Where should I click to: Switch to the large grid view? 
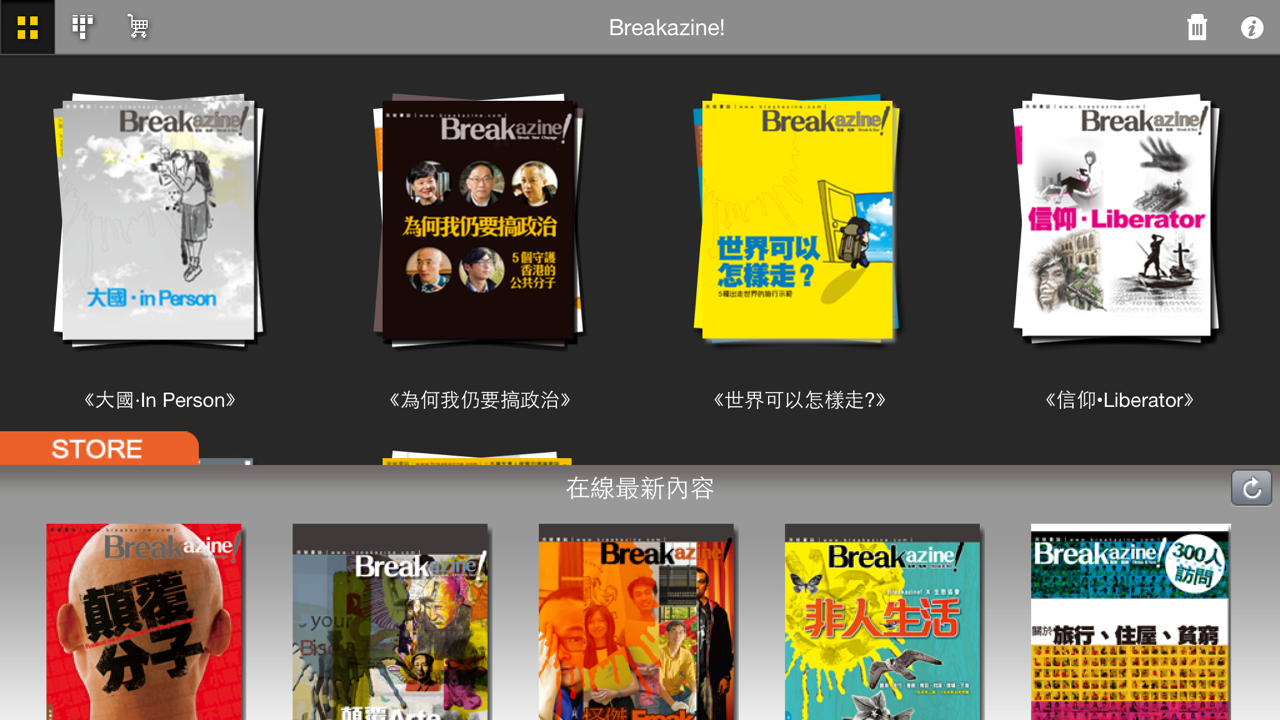27,27
